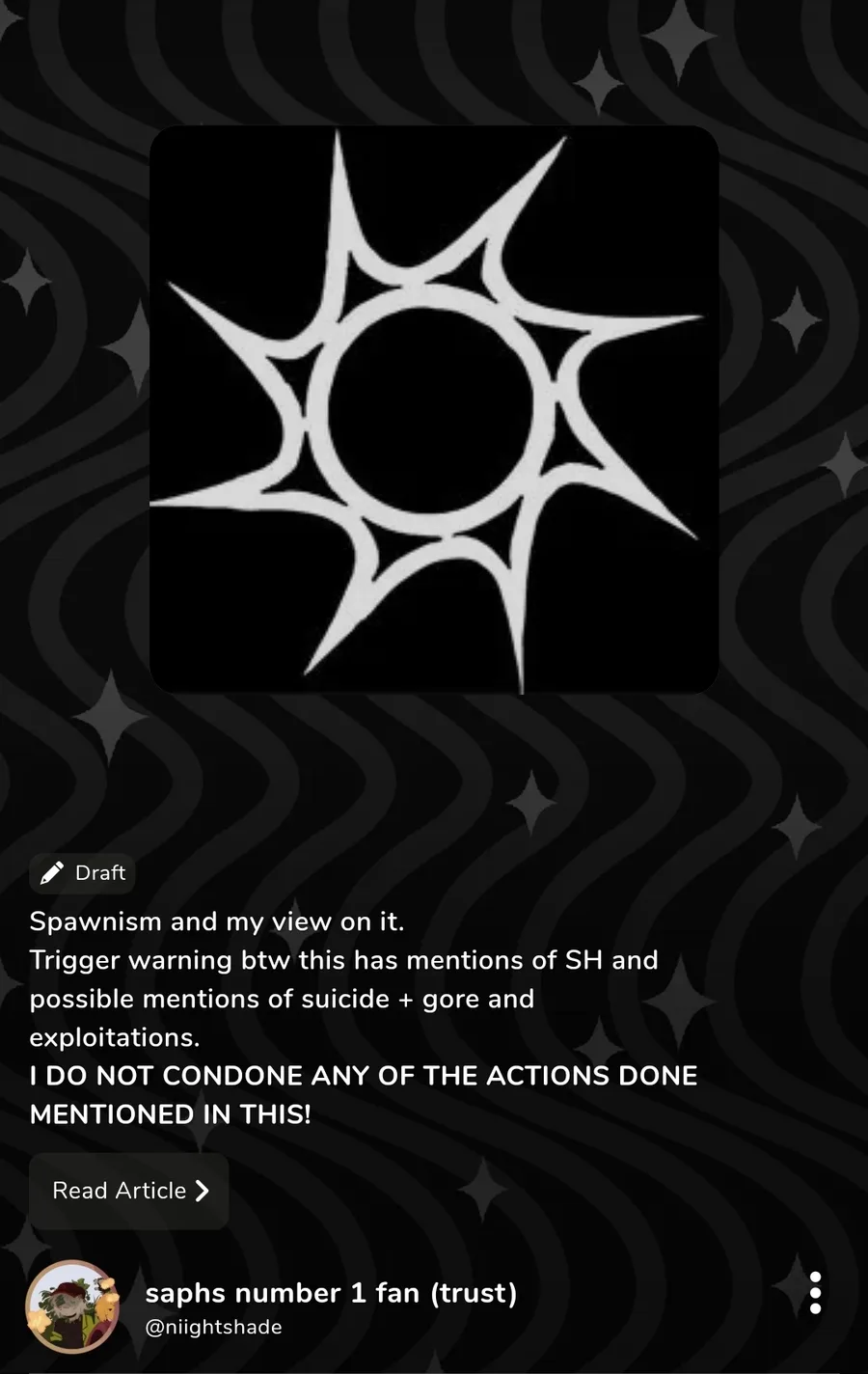This screenshot has height=1374, width=868.
Task: Open the three-dot overflow menu
Action: click(815, 1293)
